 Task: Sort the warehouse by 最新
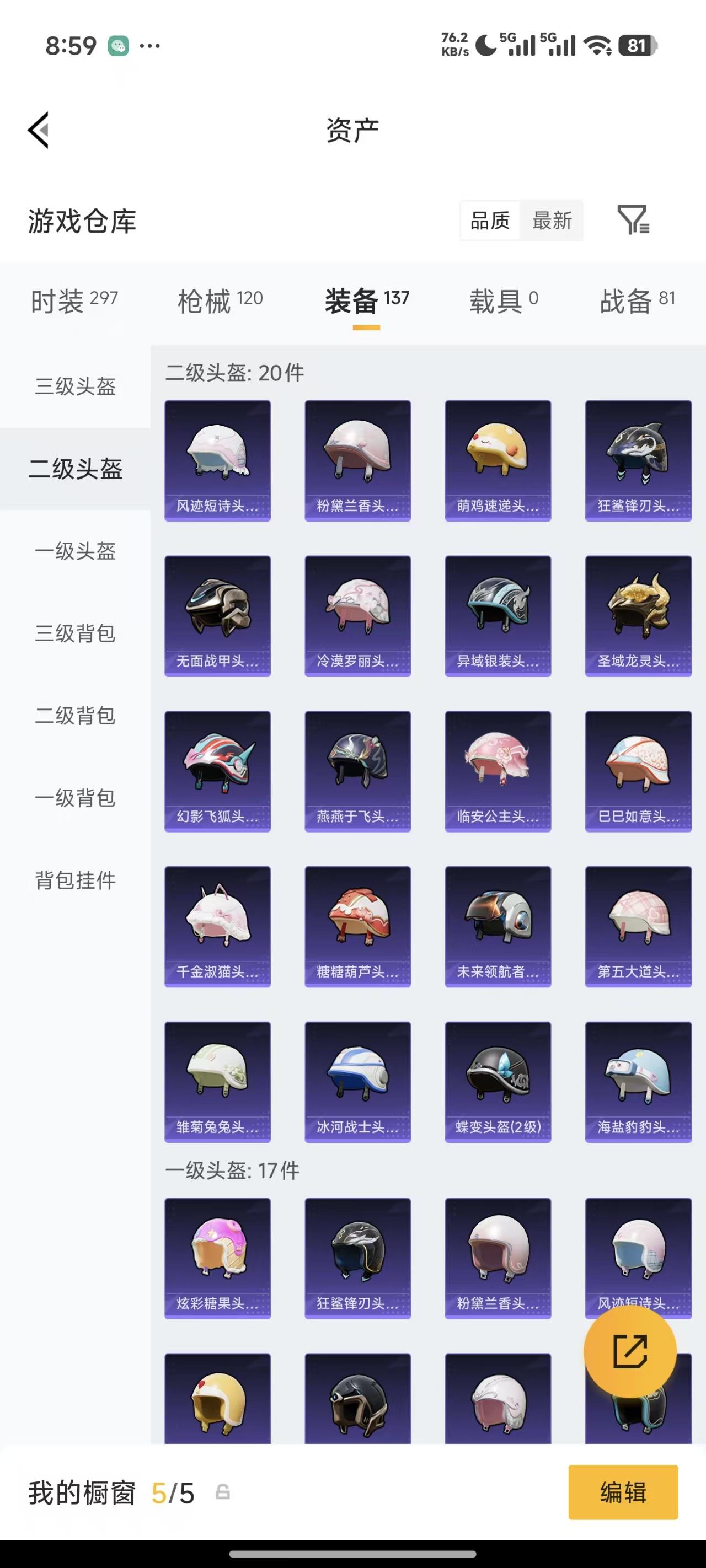pyautogui.click(x=552, y=221)
